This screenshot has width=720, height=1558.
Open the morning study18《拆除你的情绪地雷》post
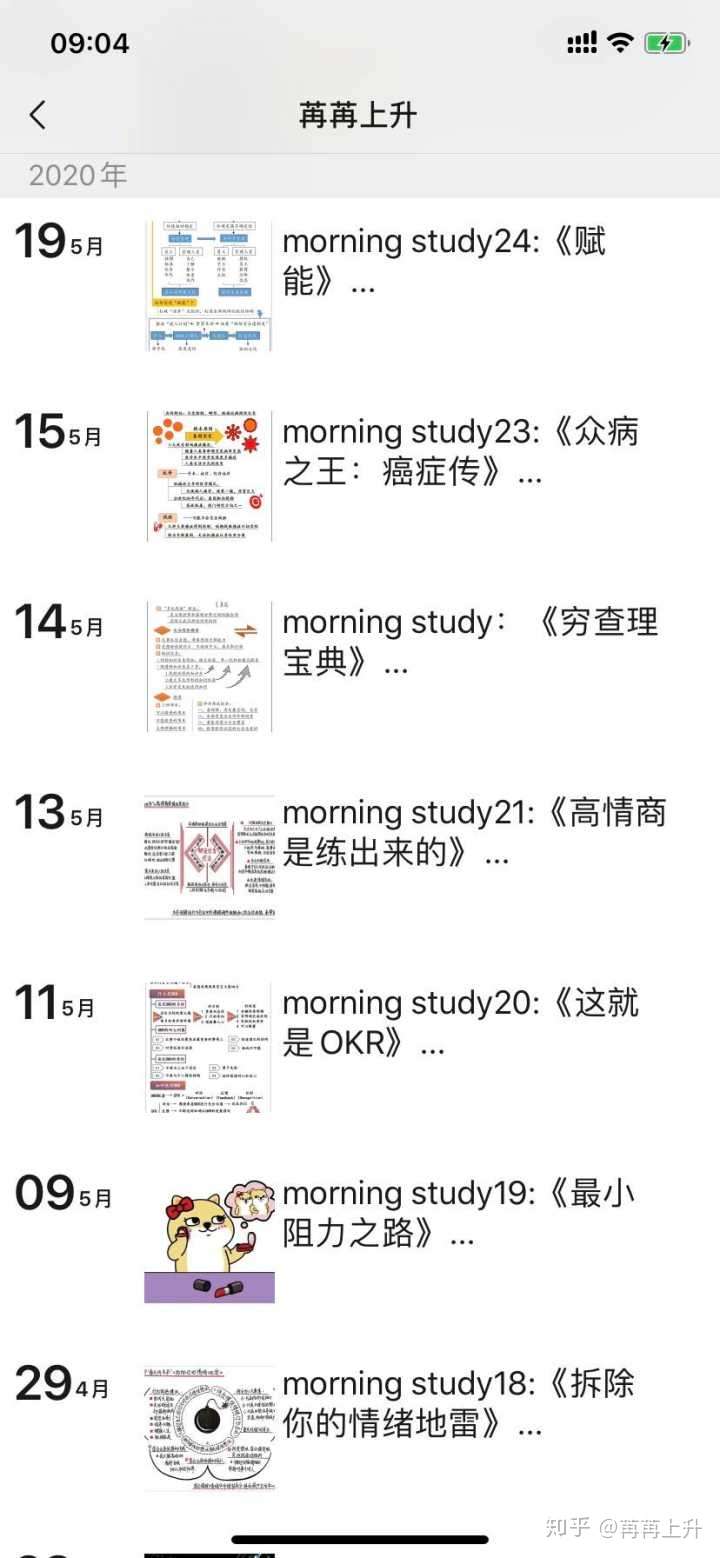tap(360, 1427)
